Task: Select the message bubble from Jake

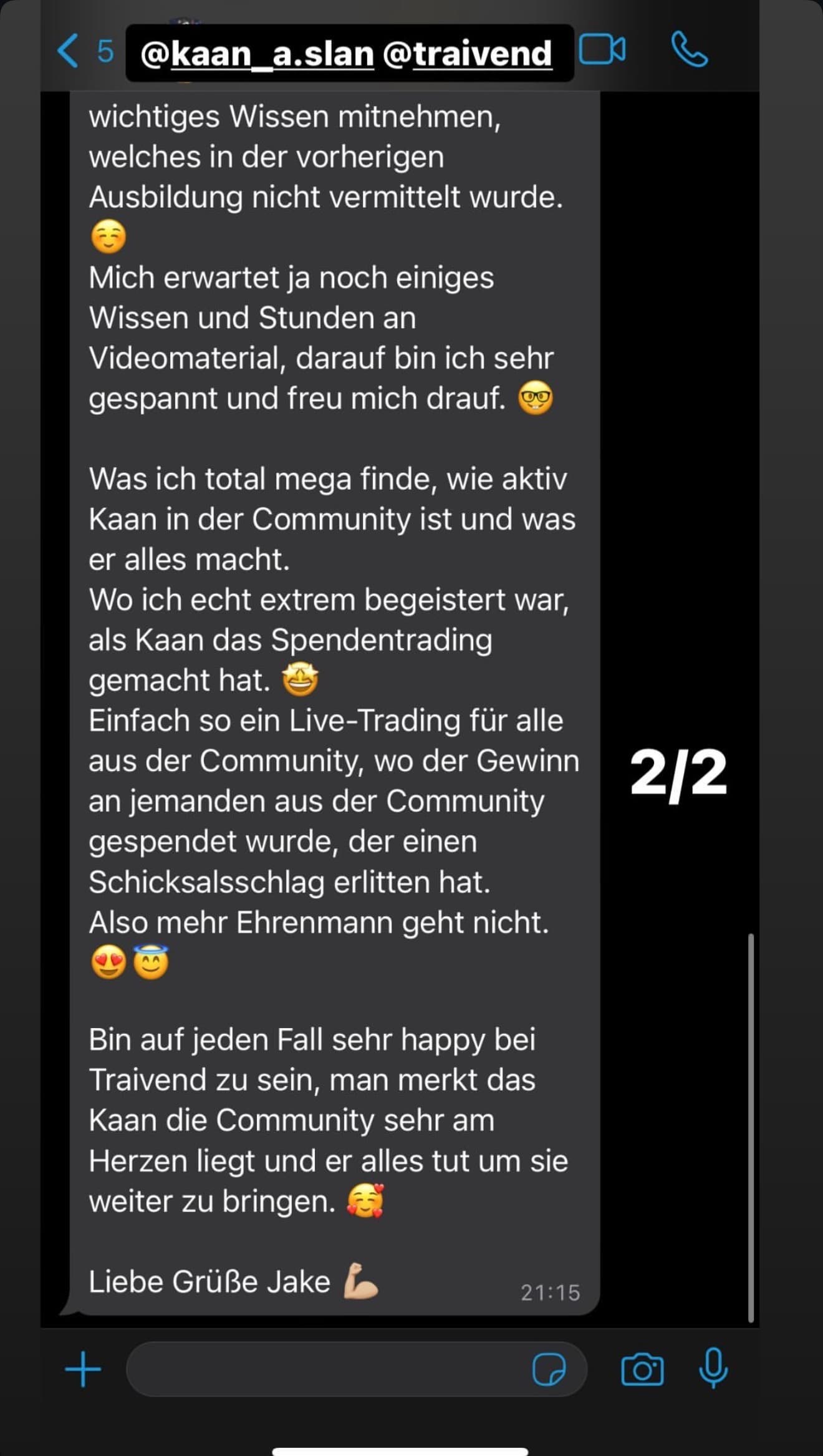Action: [x=330, y=686]
